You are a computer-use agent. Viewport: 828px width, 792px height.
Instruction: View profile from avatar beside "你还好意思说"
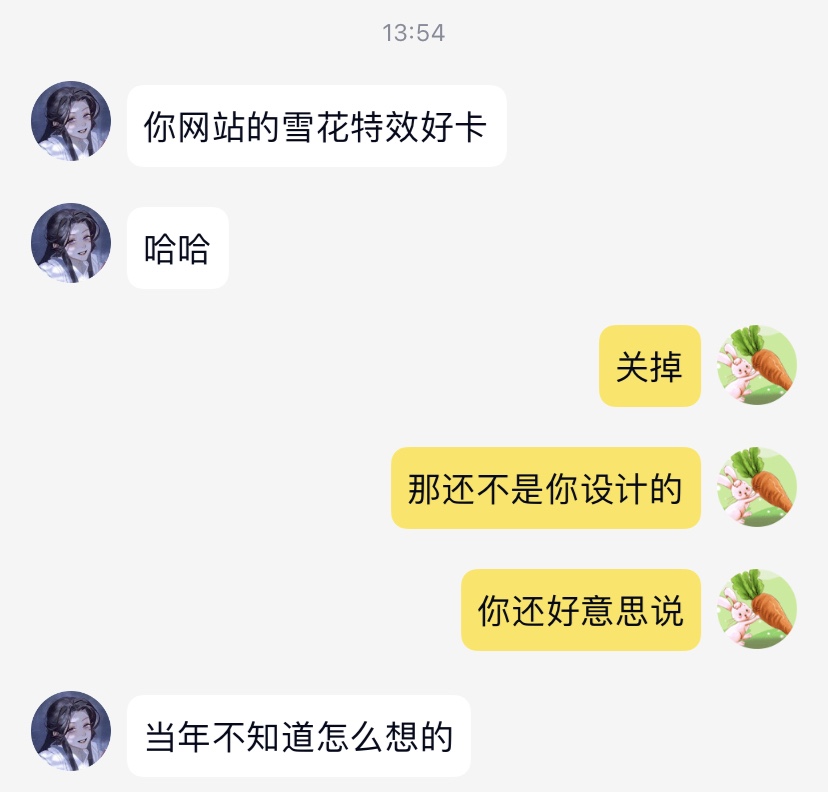point(757,609)
